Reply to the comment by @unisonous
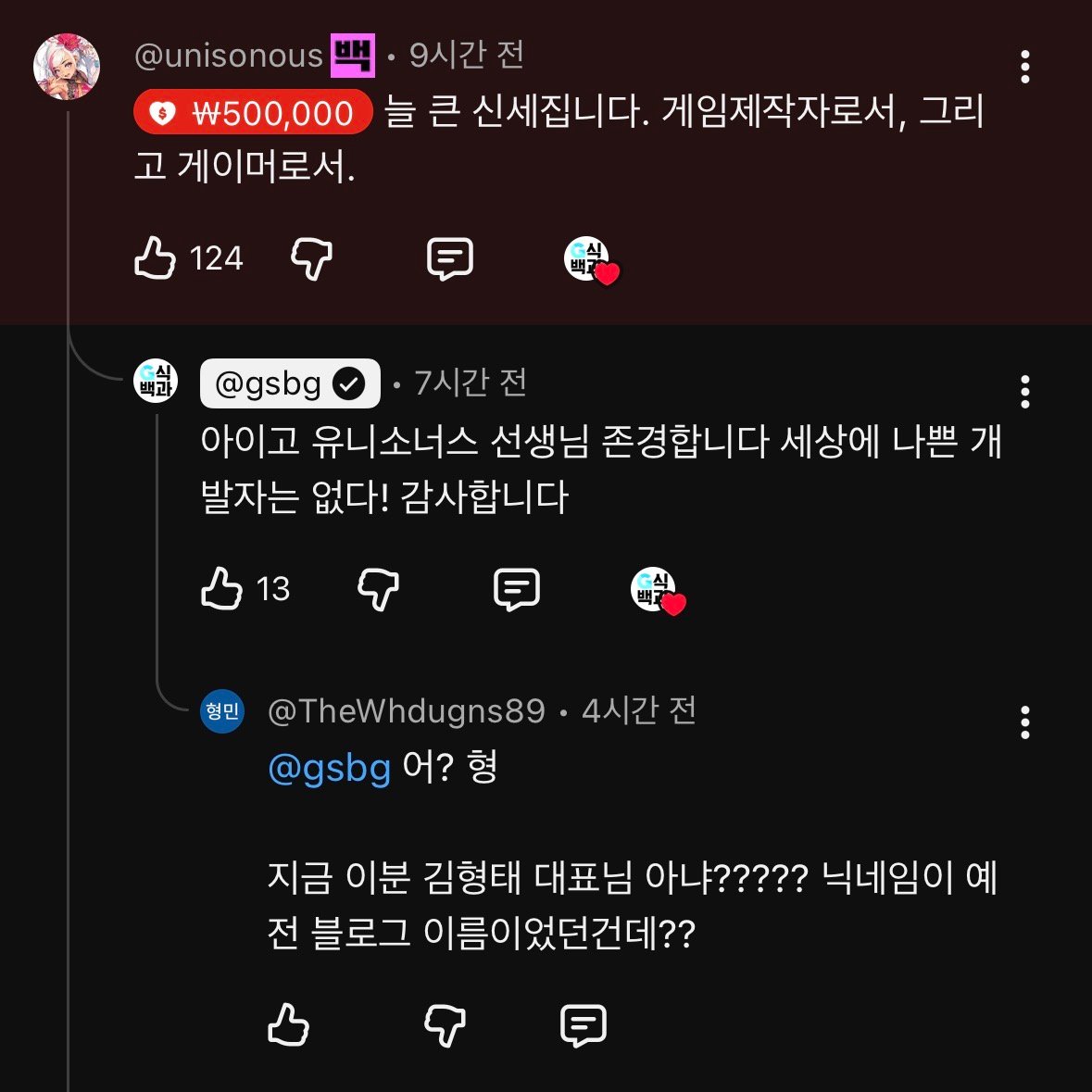1092x1092 pixels. pyautogui.click(x=450, y=258)
